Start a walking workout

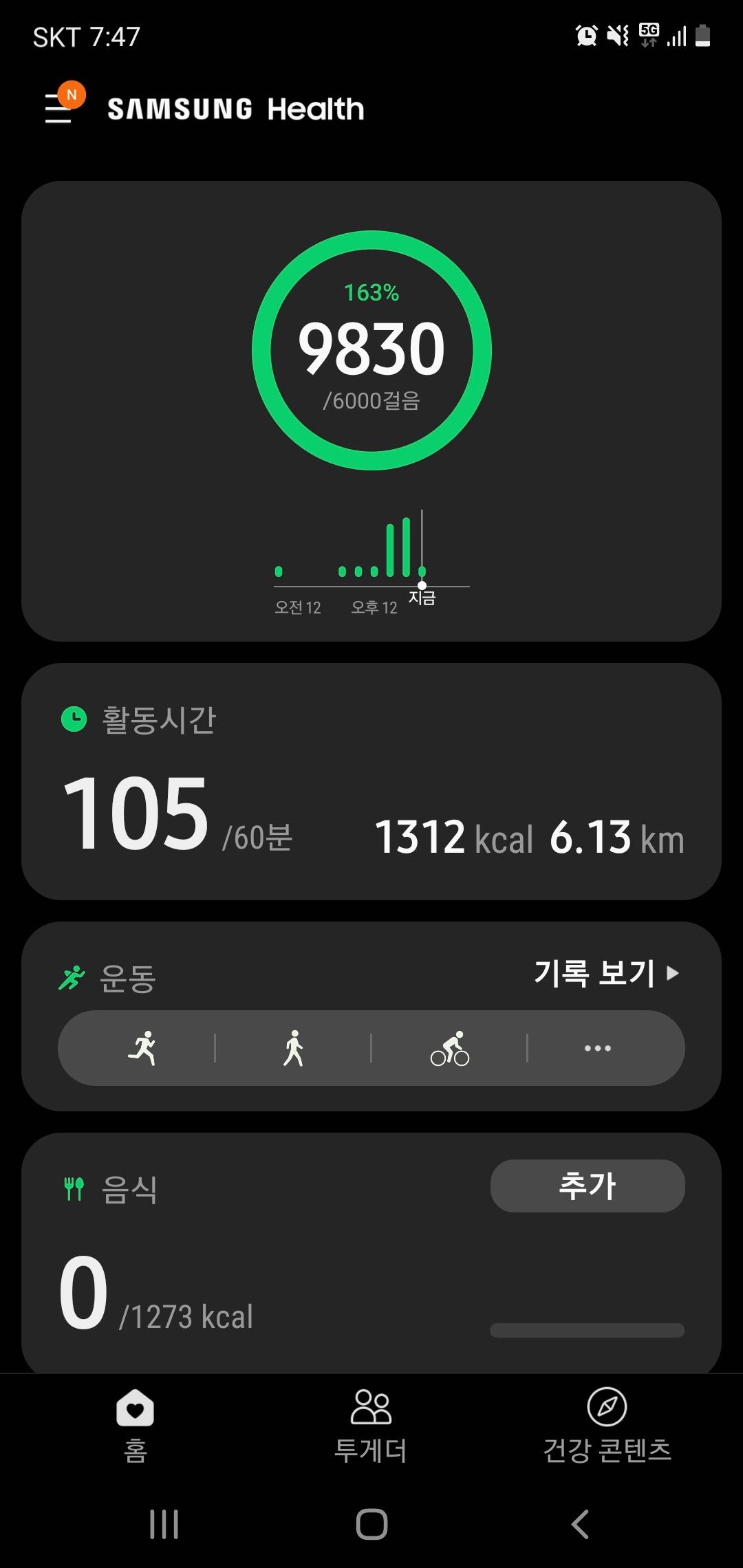click(294, 1048)
